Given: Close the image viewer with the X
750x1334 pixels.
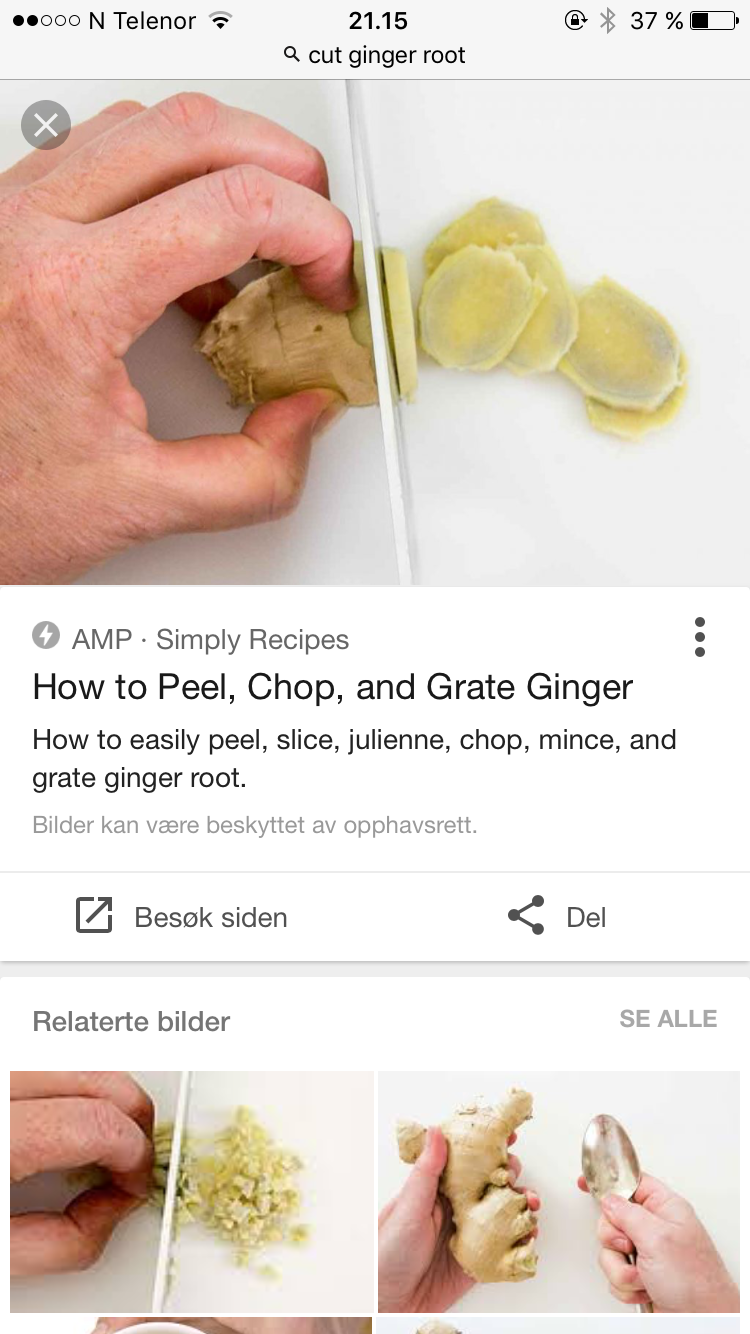Looking at the screenshot, I should [46, 125].
